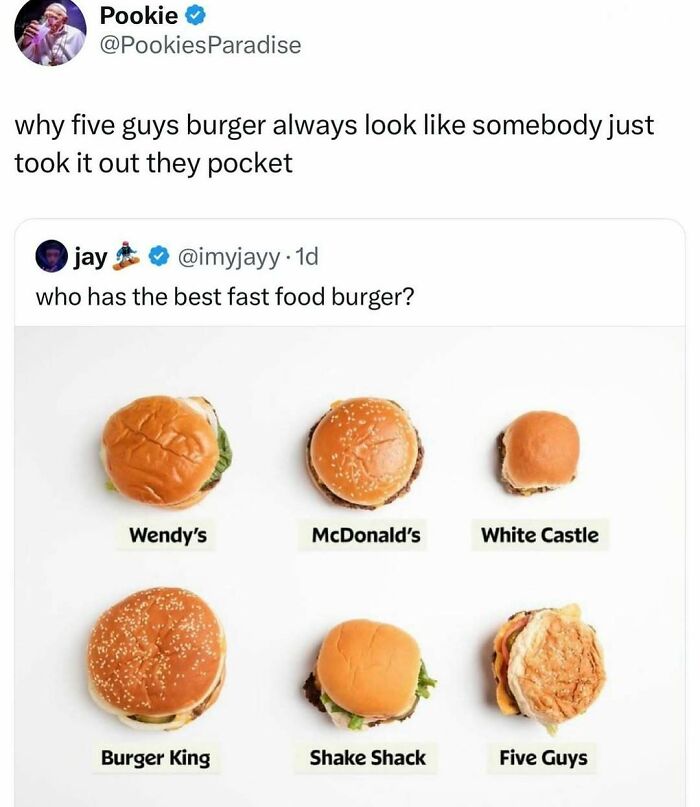Open Pookie's profile picture
This screenshot has width=700, height=807.
pyautogui.click(x=50, y=30)
